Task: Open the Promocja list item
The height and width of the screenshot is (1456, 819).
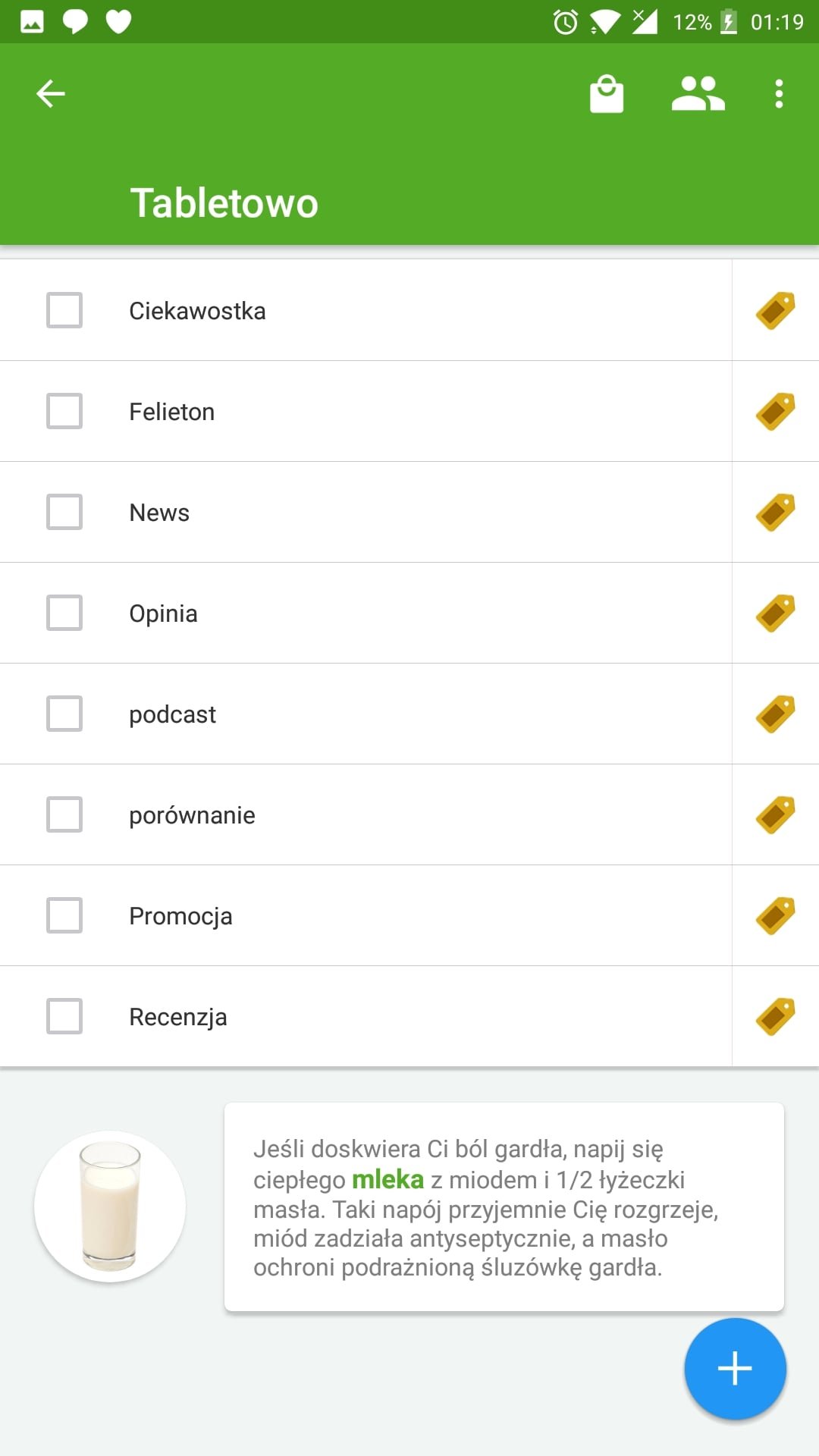Action: point(366,915)
